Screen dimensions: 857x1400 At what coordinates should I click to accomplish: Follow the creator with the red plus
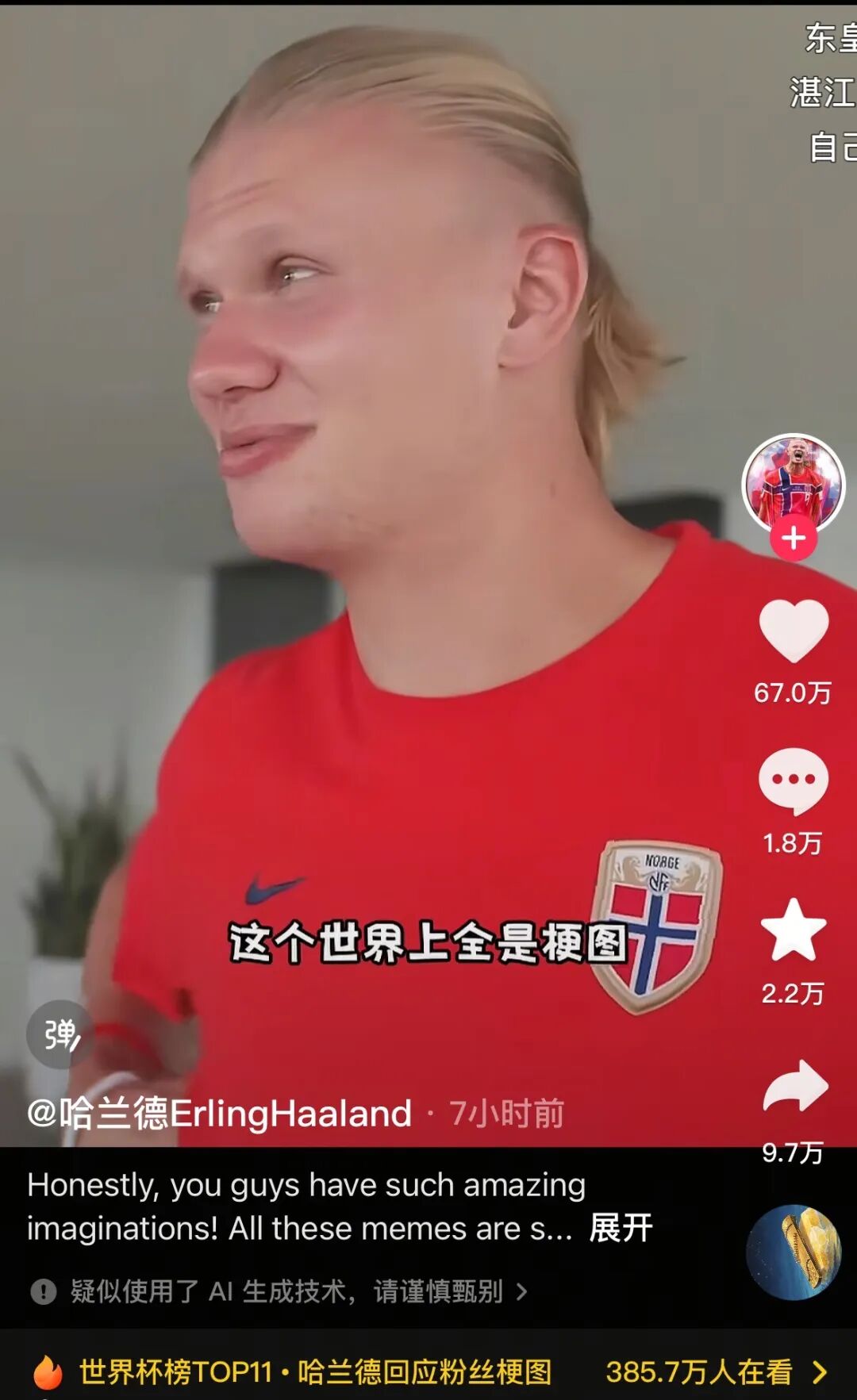click(794, 539)
